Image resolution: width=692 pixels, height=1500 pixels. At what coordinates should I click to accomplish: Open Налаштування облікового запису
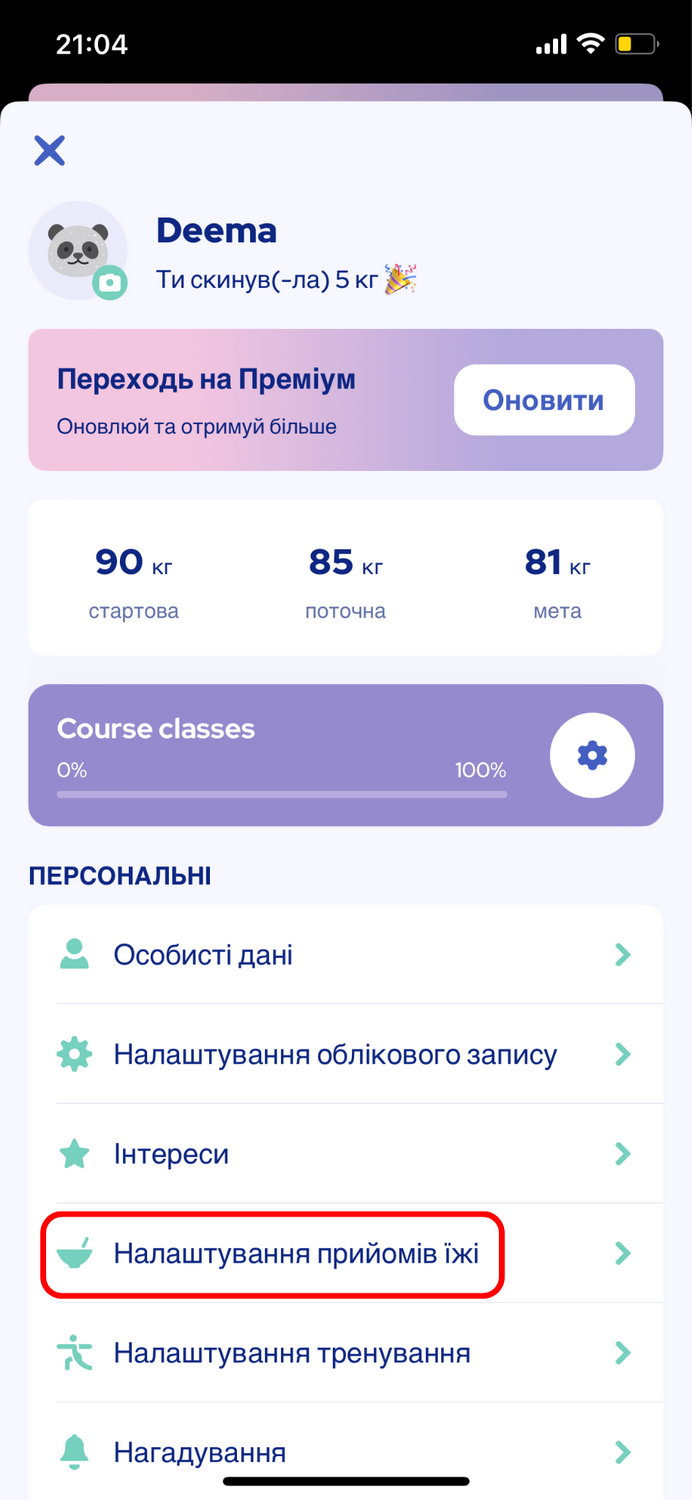[346, 1054]
